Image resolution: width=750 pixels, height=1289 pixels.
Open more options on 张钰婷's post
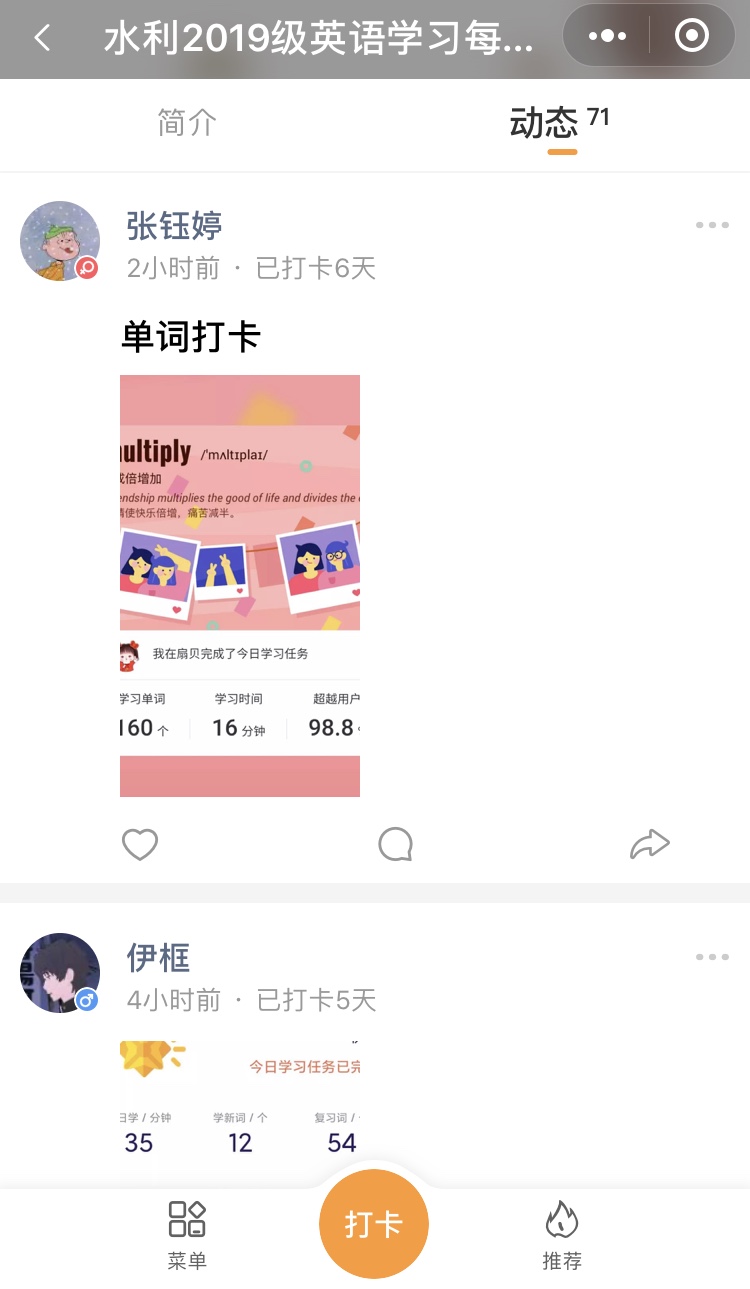712,225
